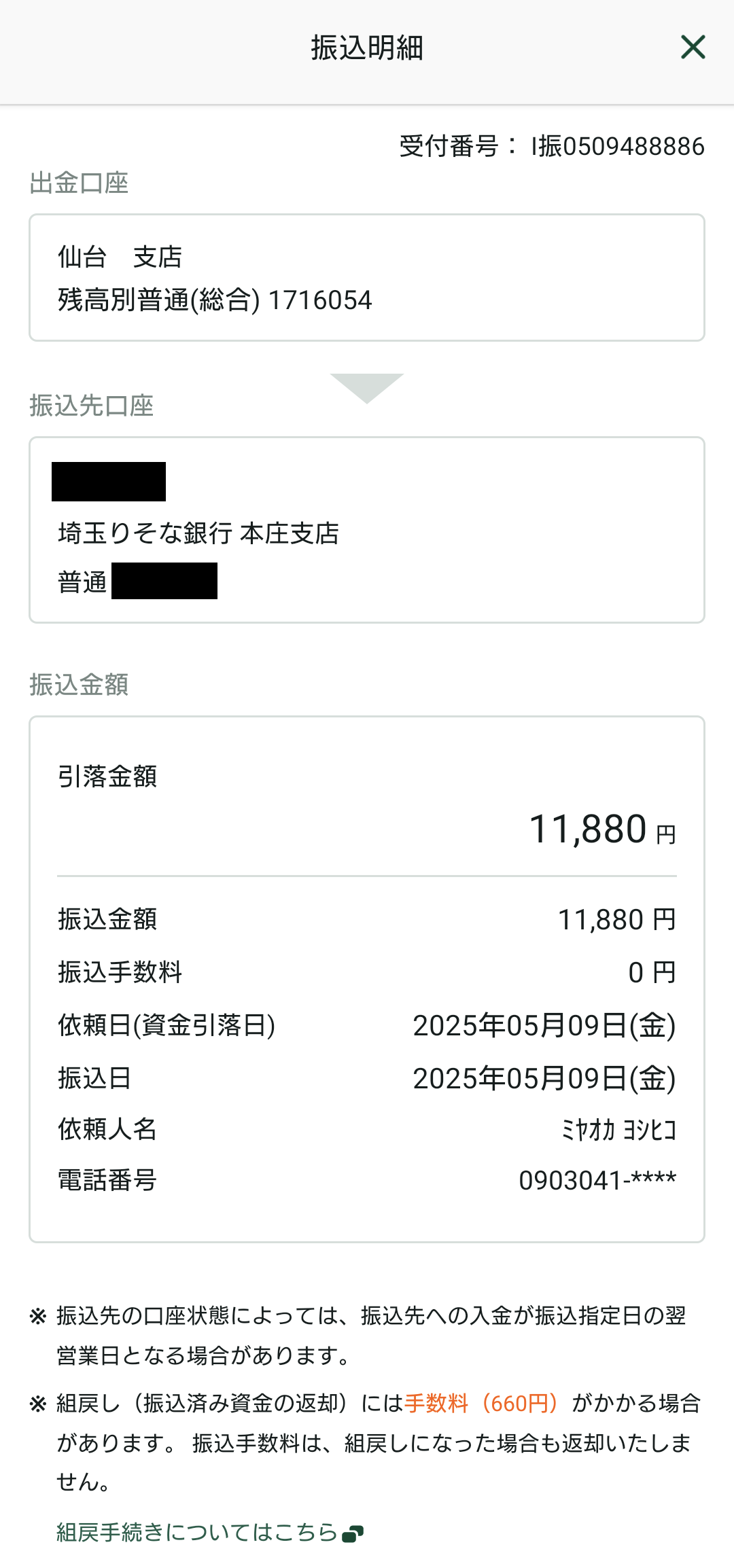Open the 組戻手続きについてはこちら link

coord(210,1532)
